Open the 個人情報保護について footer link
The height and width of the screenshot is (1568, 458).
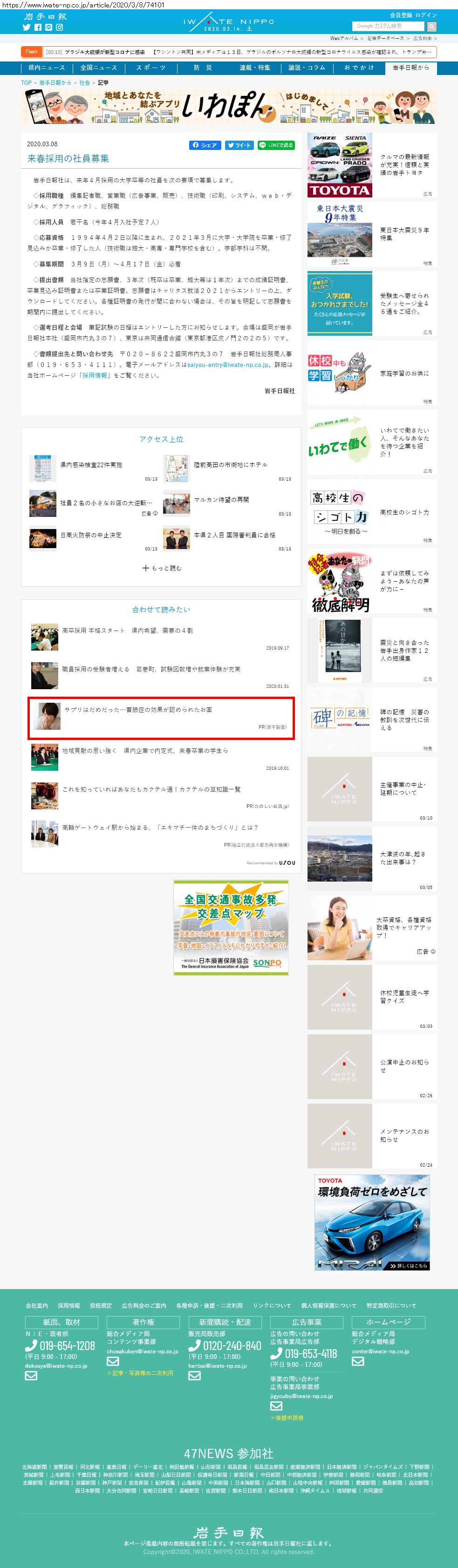click(328, 1305)
